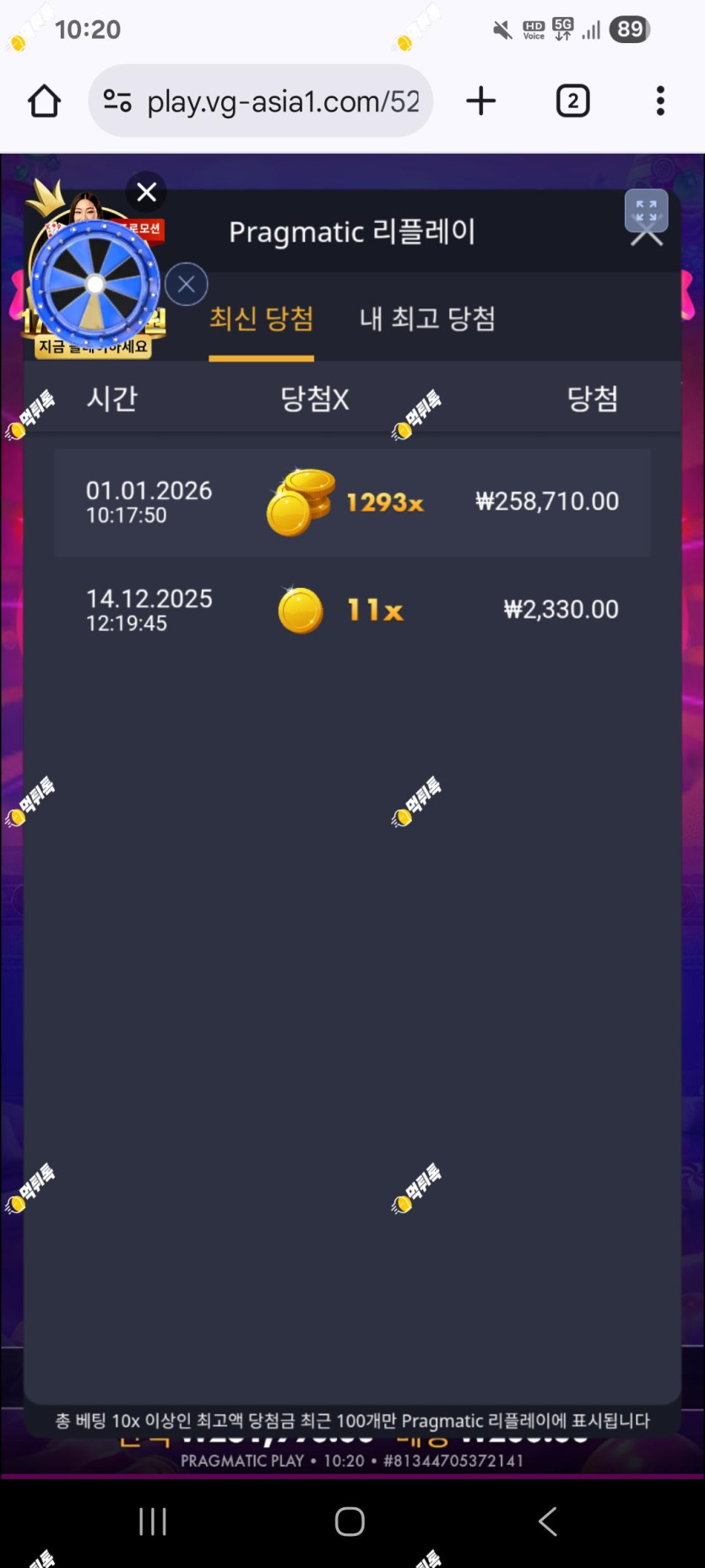Open the tab switcher showing 2 tabs
The height and width of the screenshot is (1568, 705).
(x=572, y=101)
